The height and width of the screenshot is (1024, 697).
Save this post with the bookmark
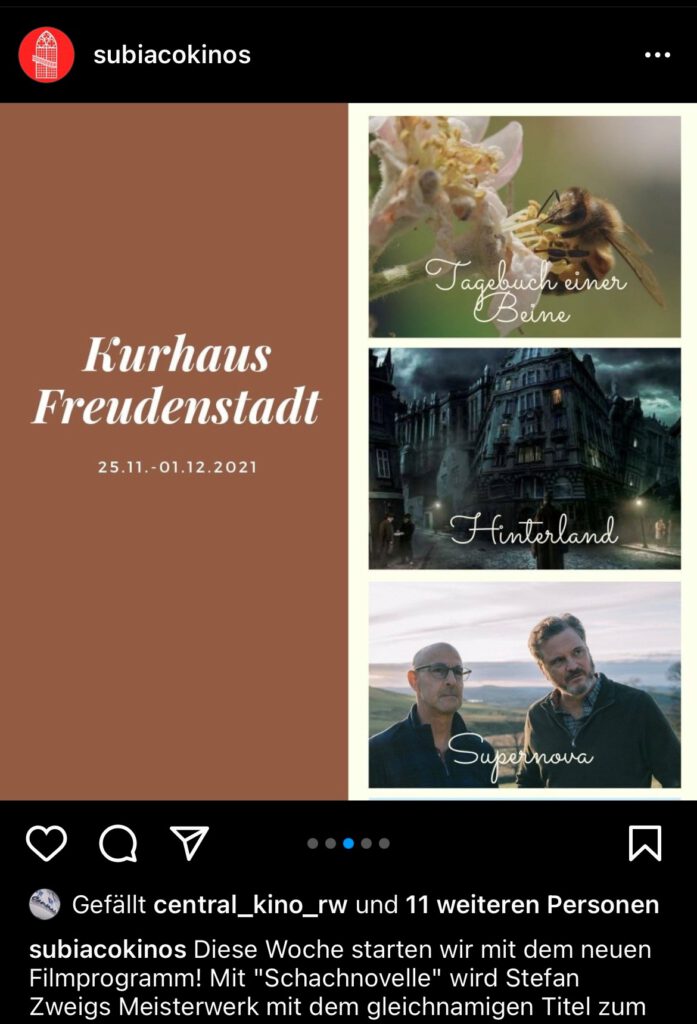point(645,843)
